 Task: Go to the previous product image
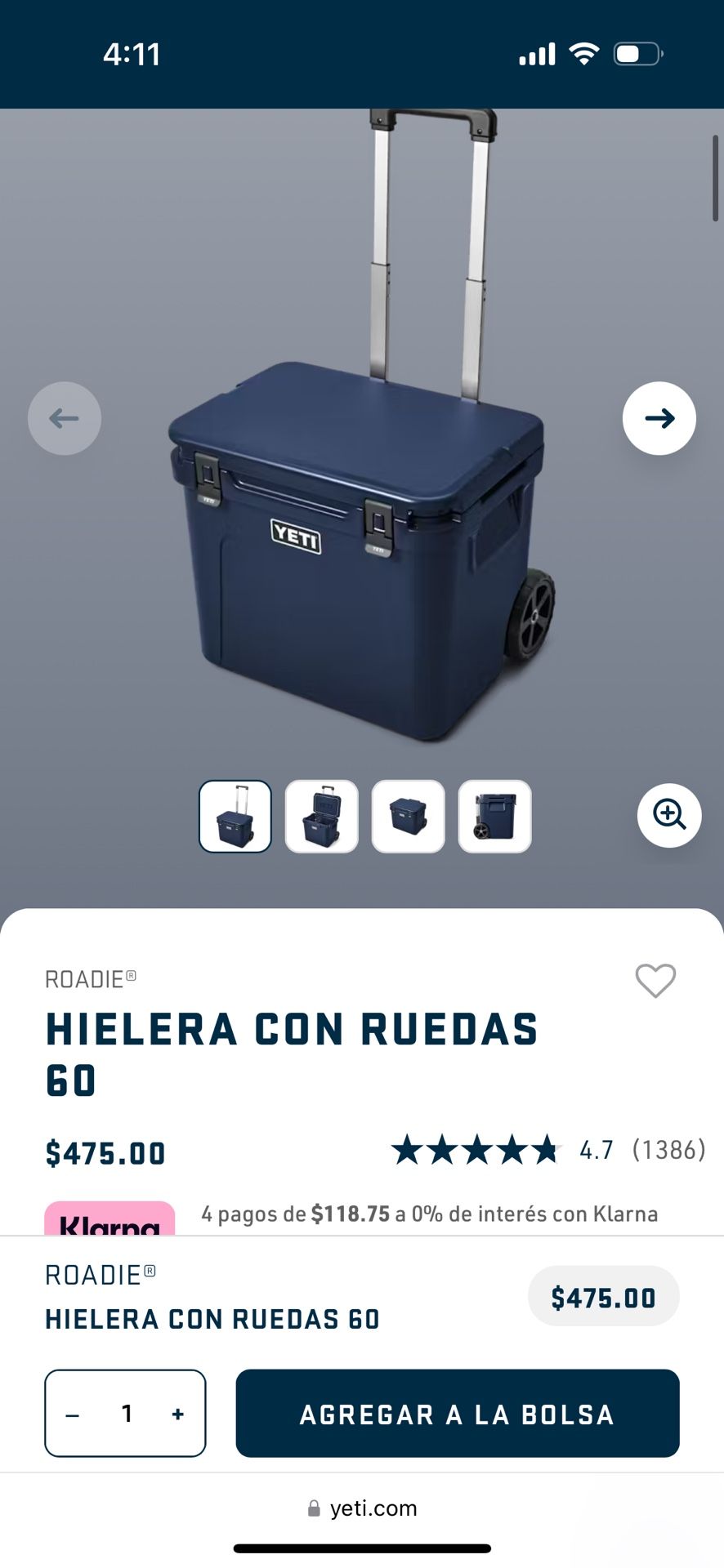pos(65,418)
